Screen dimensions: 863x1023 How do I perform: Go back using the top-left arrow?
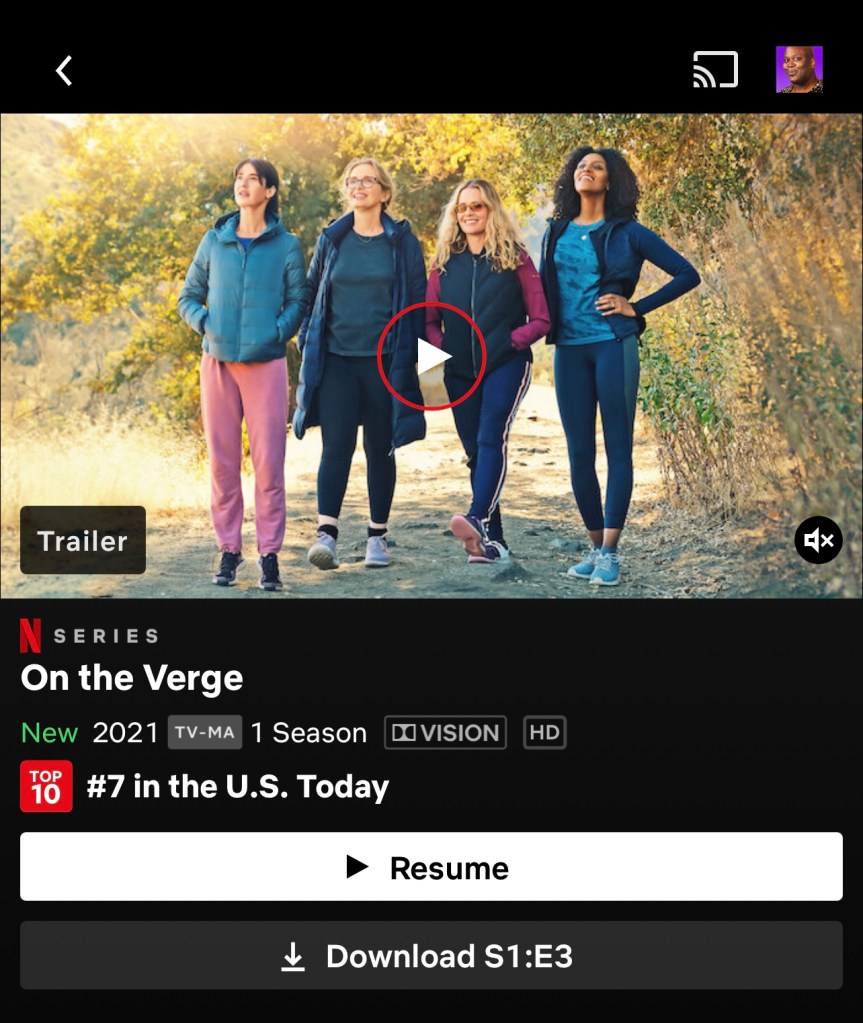[x=64, y=70]
